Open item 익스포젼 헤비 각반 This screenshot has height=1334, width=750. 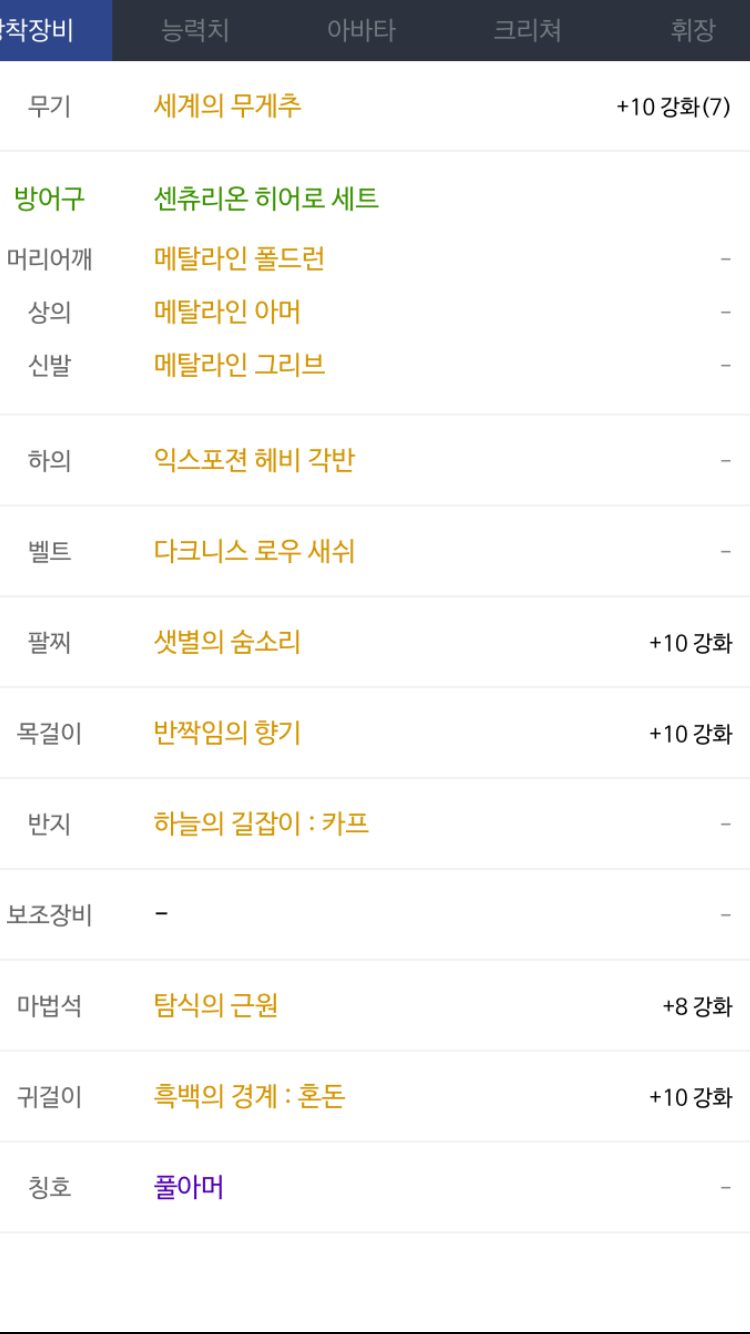tap(254, 460)
